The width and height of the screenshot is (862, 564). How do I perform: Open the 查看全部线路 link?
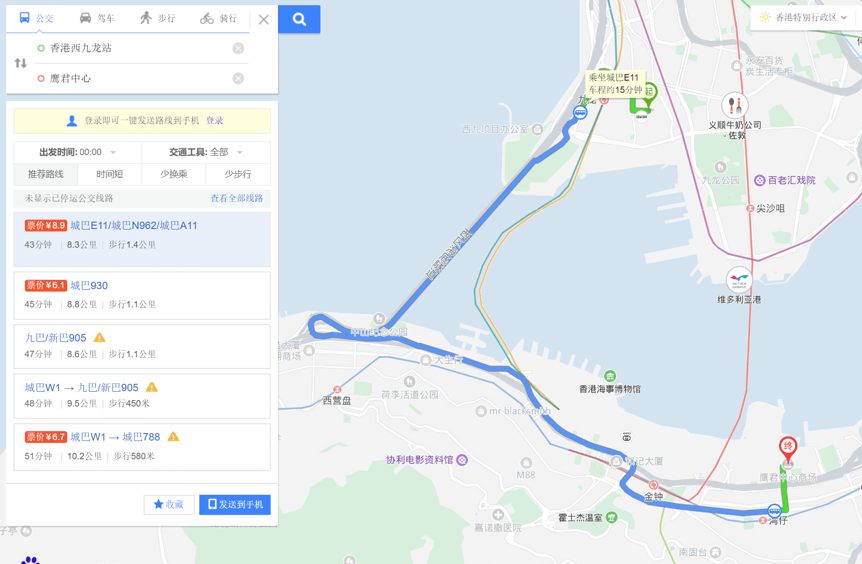click(236, 199)
